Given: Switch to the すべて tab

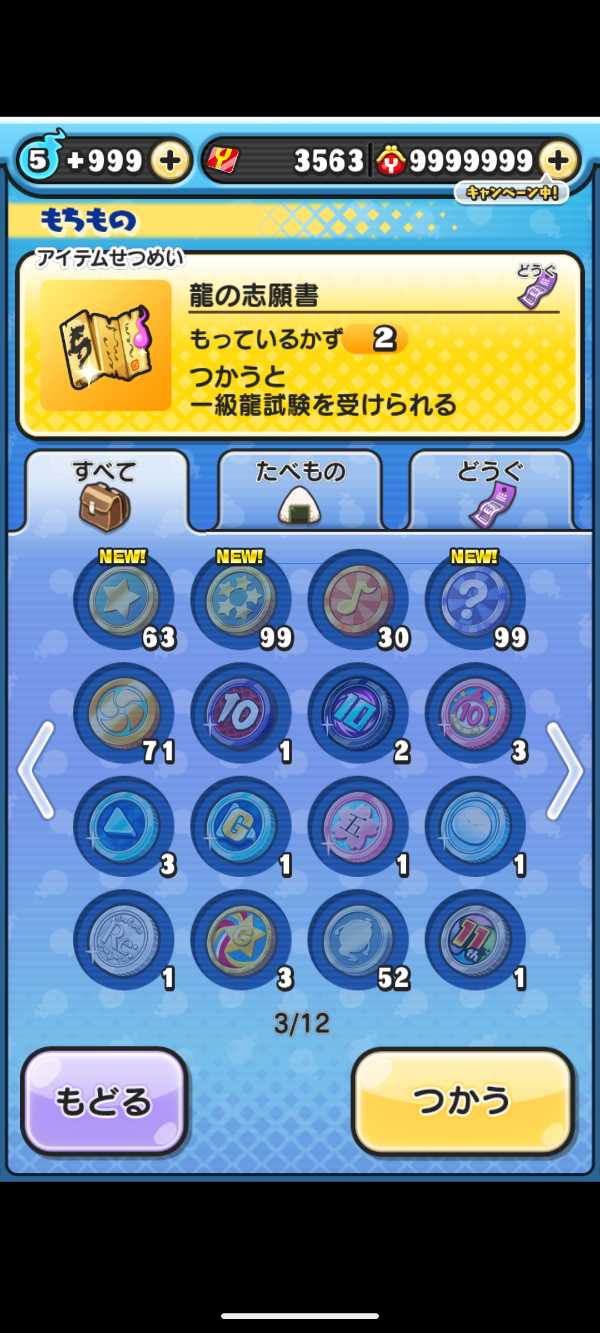Looking at the screenshot, I should (x=105, y=490).
